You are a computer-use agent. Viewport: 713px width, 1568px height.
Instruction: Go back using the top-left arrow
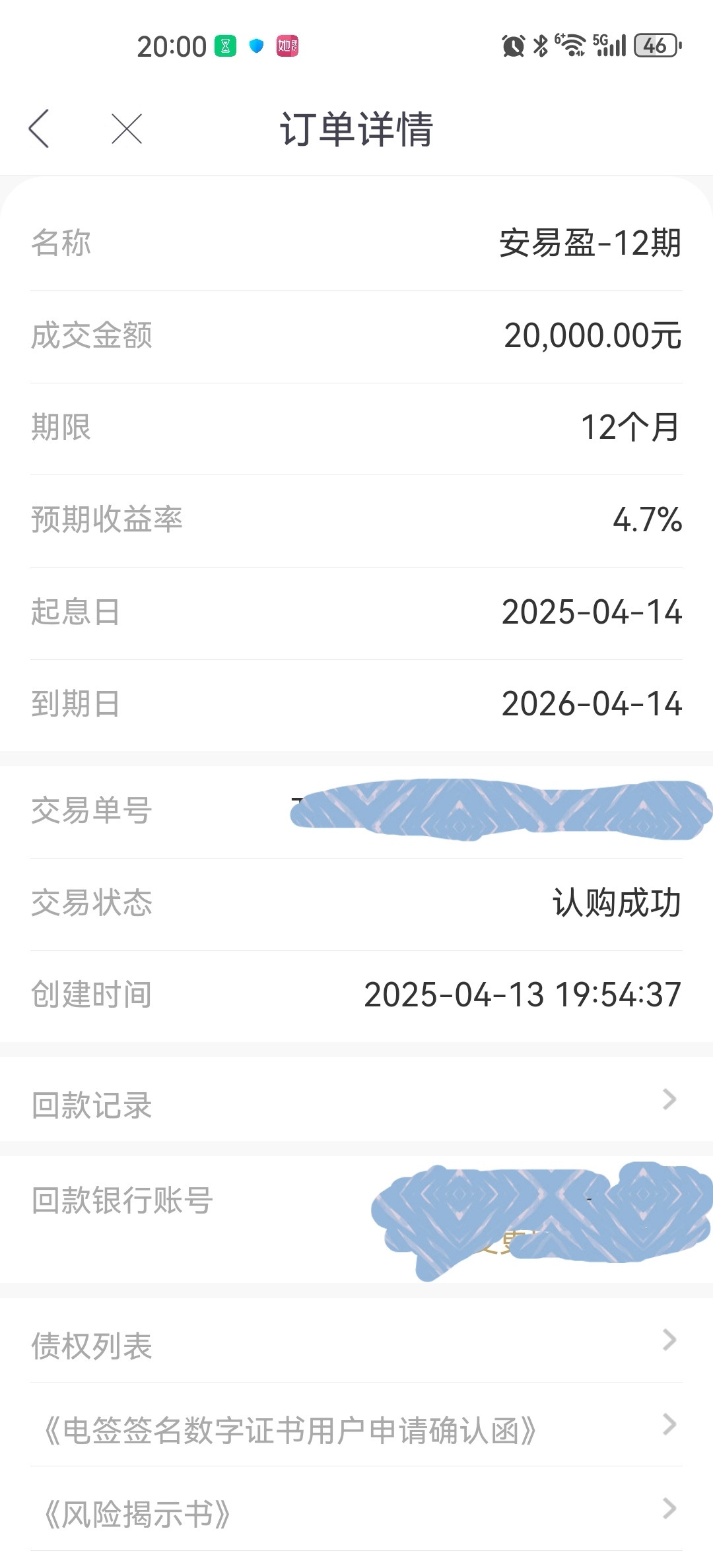click(x=40, y=128)
